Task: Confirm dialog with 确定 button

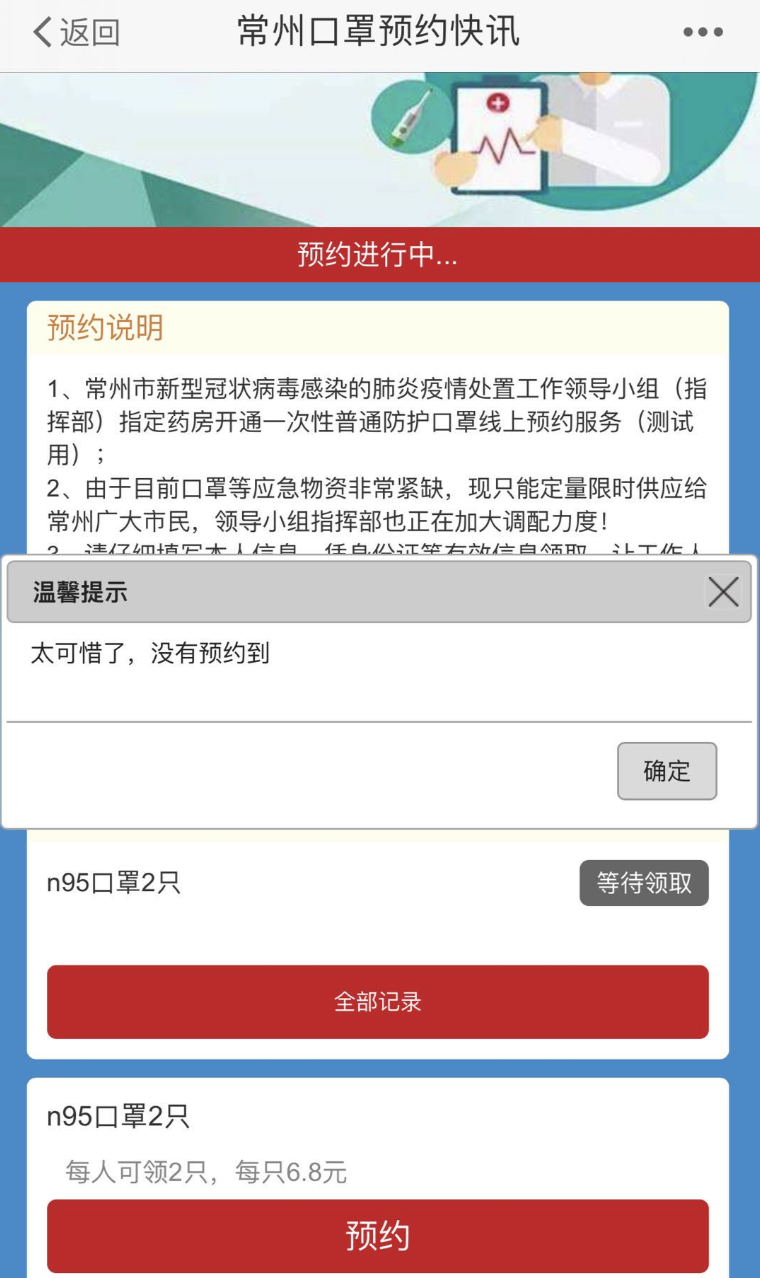Action: click(x=667, y=771)
